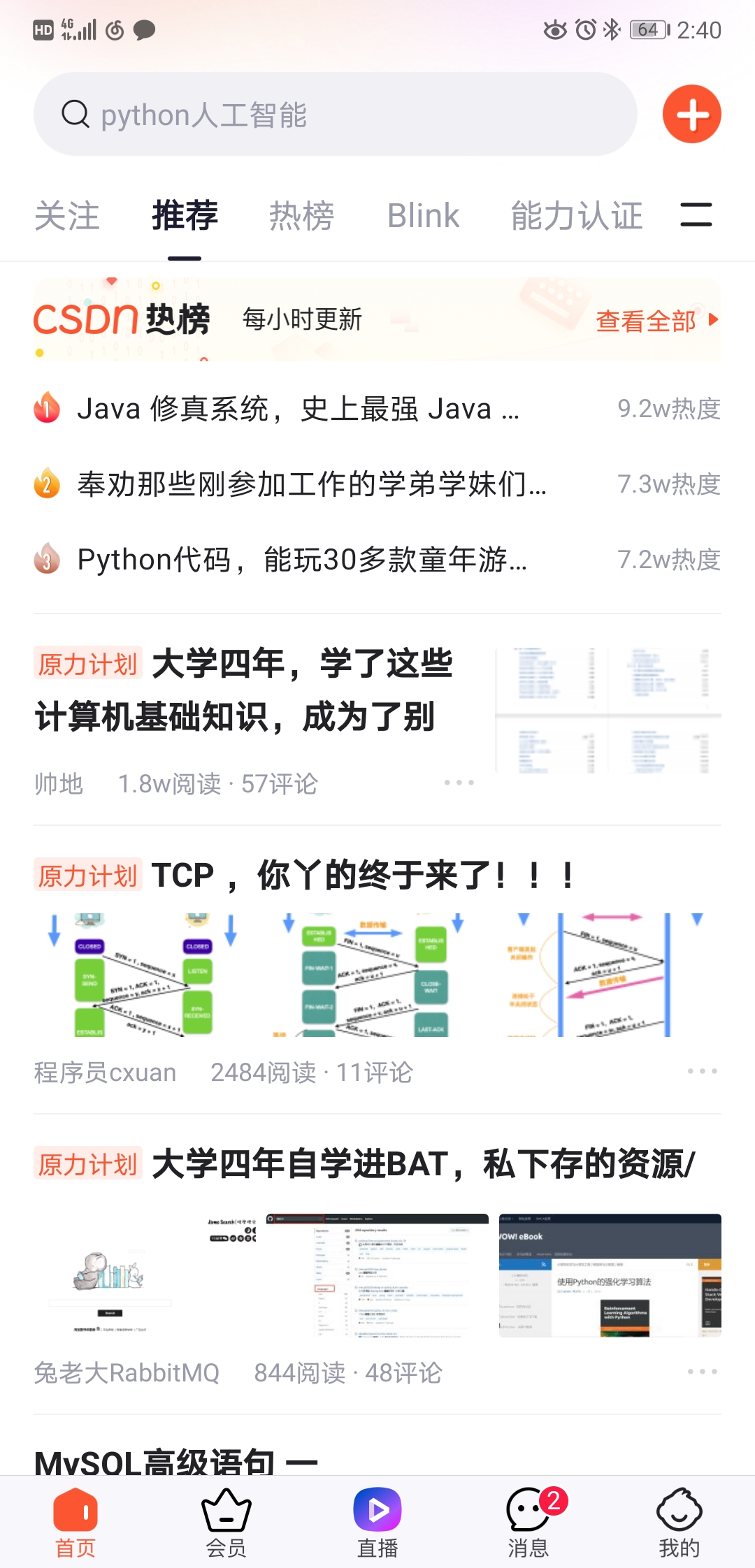Expand the channel list menu icon
The width and height of the screenshot is (755, 1568).
pyautogui.click(x=696, y=215)
